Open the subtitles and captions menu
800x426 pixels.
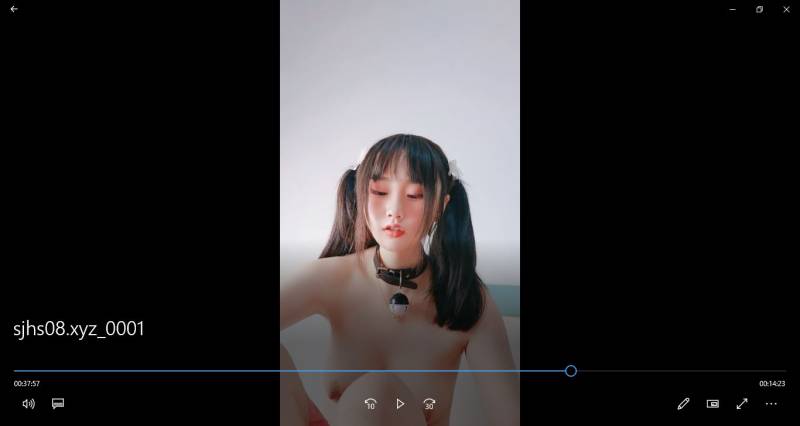pyautogui.click(x=58, y=404)
